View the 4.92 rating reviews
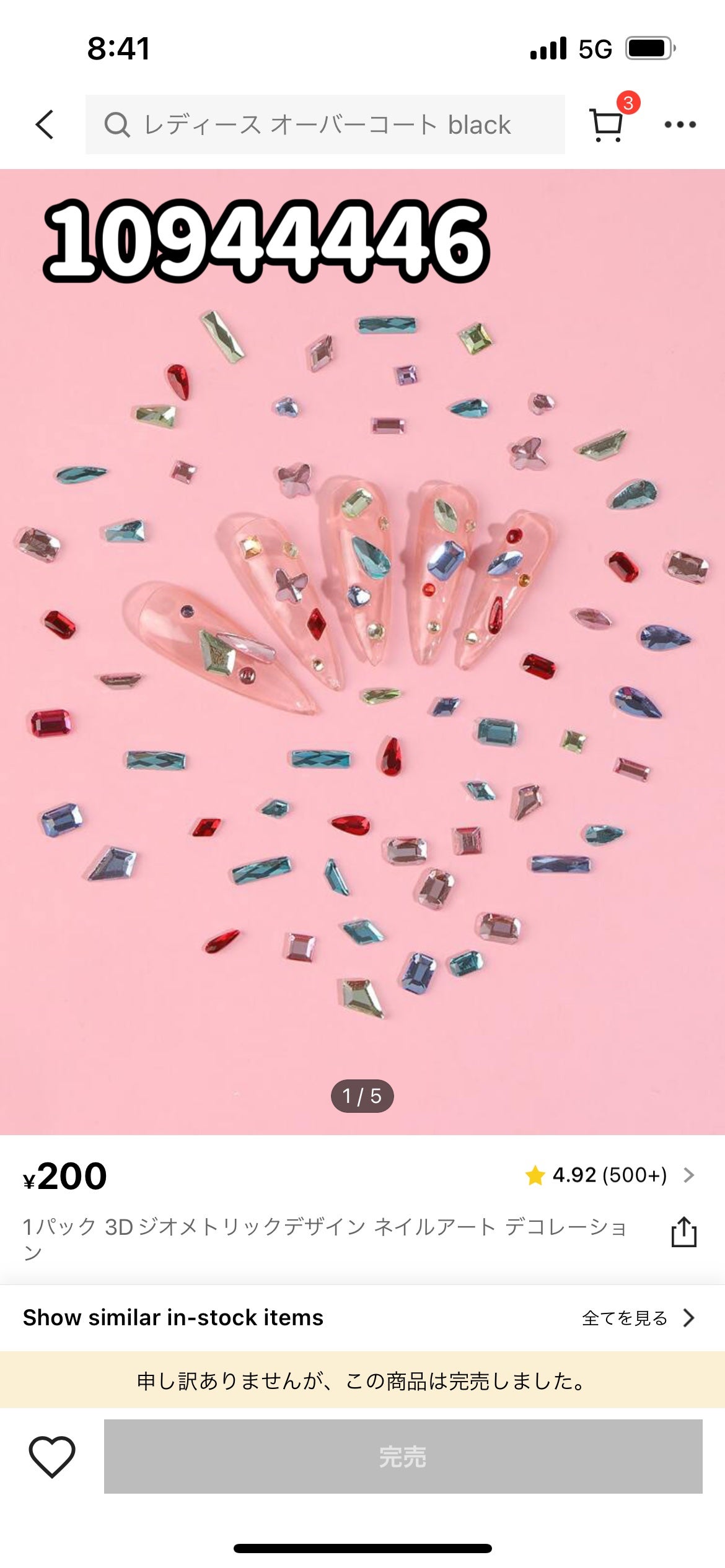Screen dimensions: 725x1568 610,1175
